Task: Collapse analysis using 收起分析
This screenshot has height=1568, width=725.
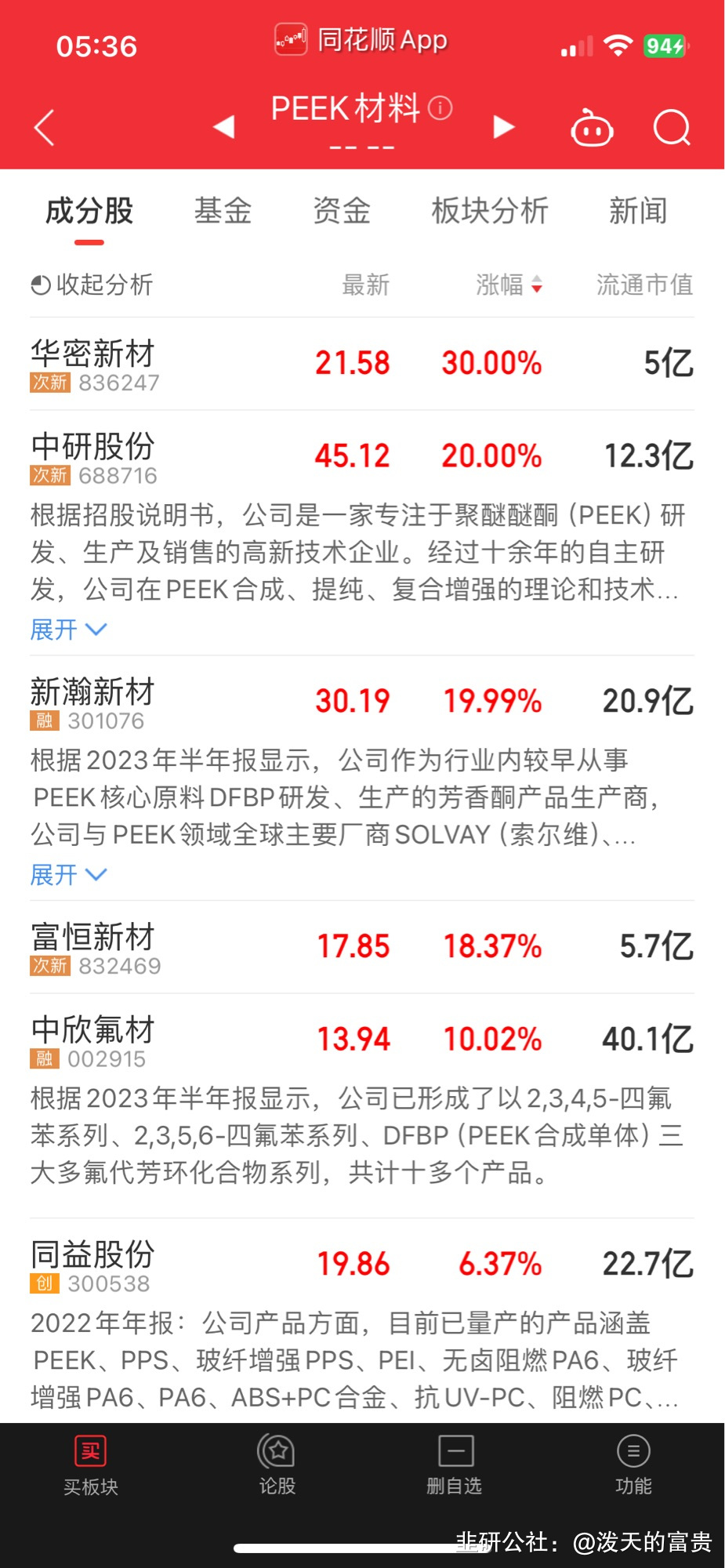Action: [x=92, y=285]
